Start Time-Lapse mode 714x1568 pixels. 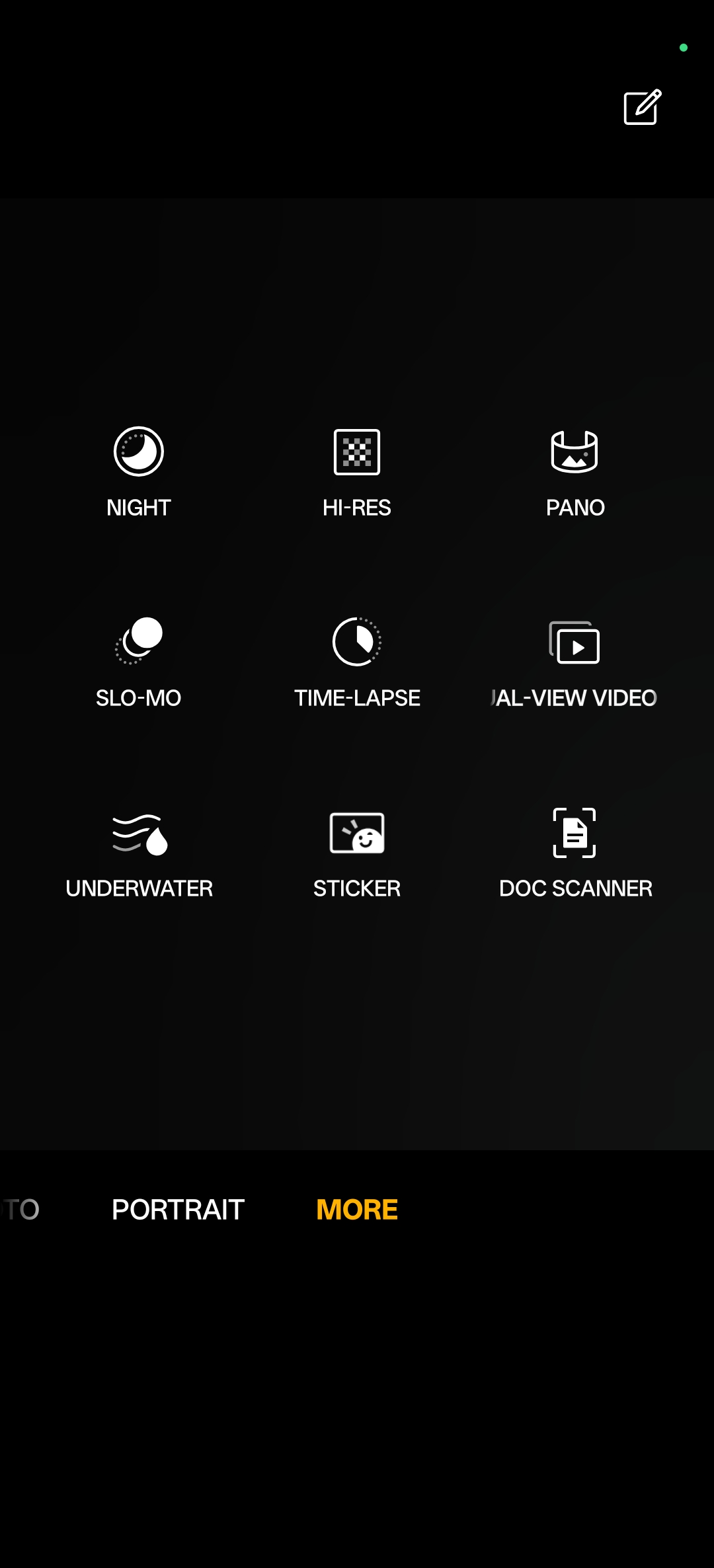tap(357, 660)
